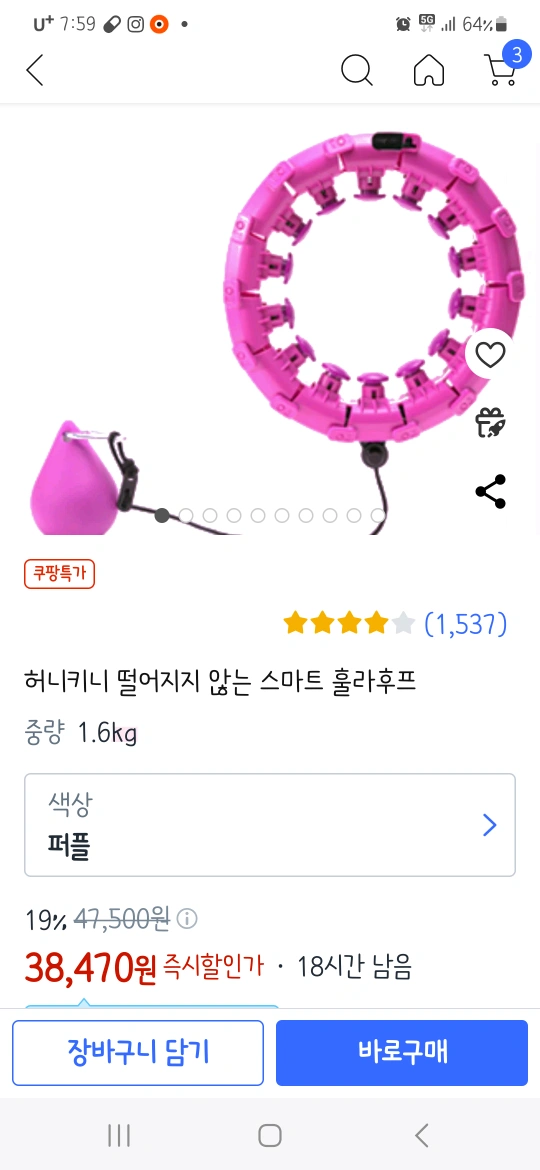Open the shopping cart with 3 items

(503, 66)
